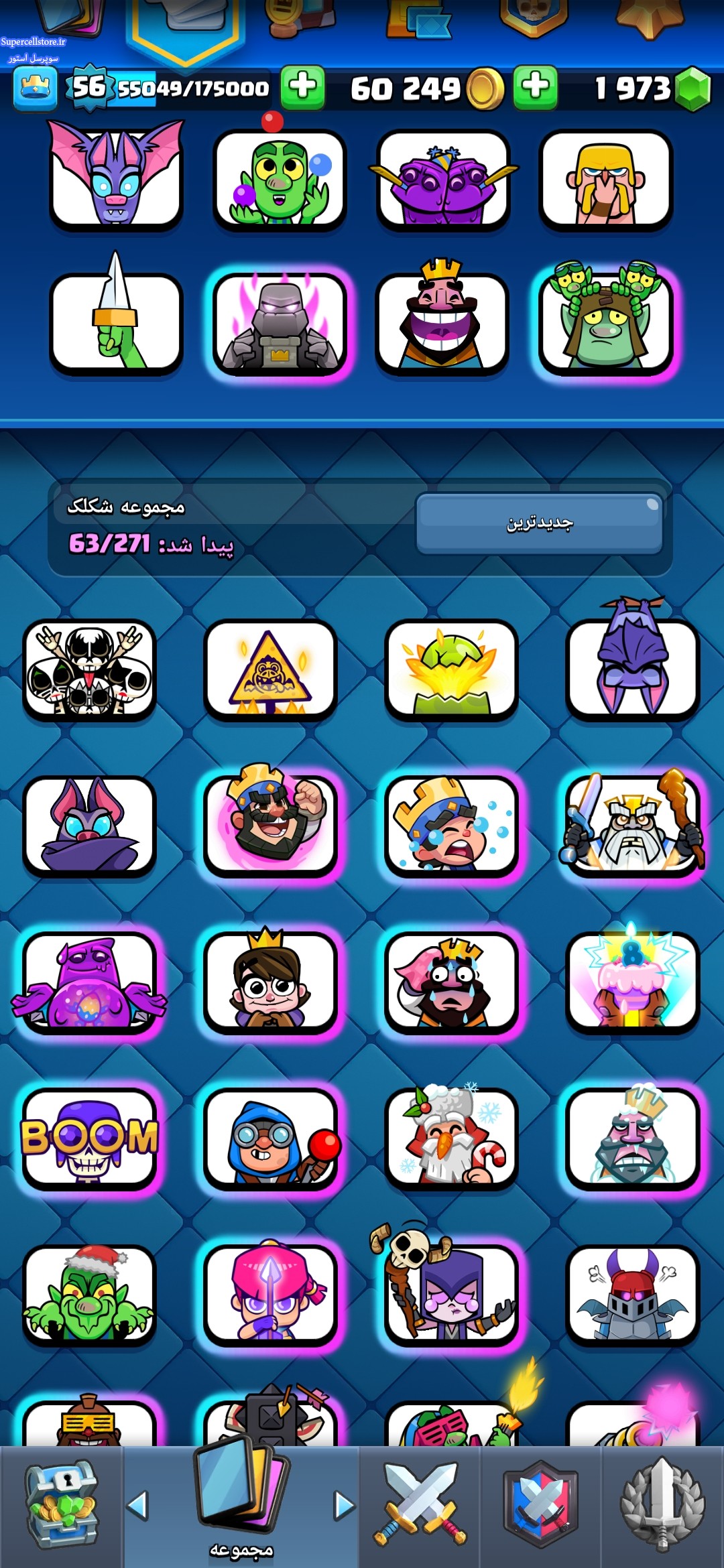Open the clan shield tab
Image resolution: width=724 pixels, height=1568 pixels.
coord(540,1505)
